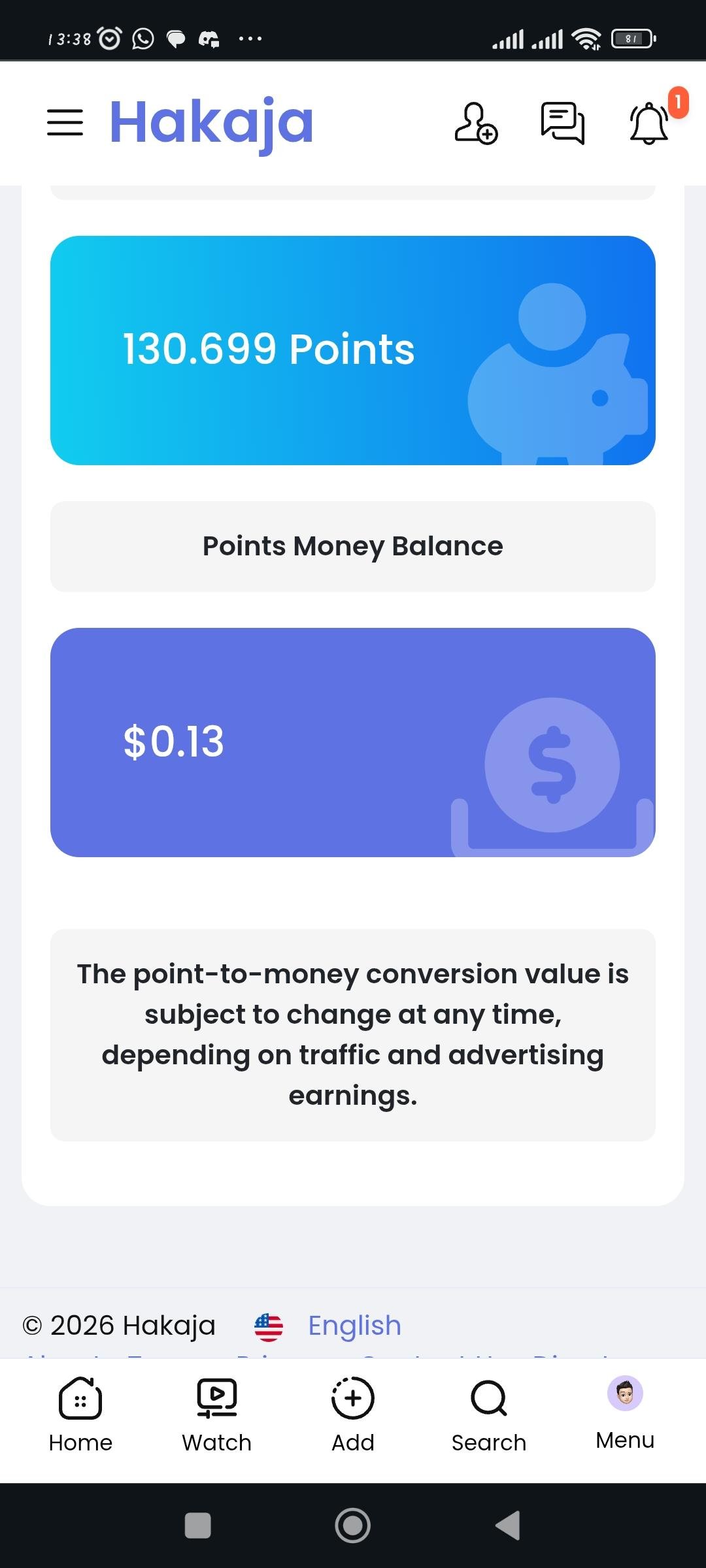Go to the Hakaja home logo
This screenshot has width=706, height=1568.
point(211,123)
